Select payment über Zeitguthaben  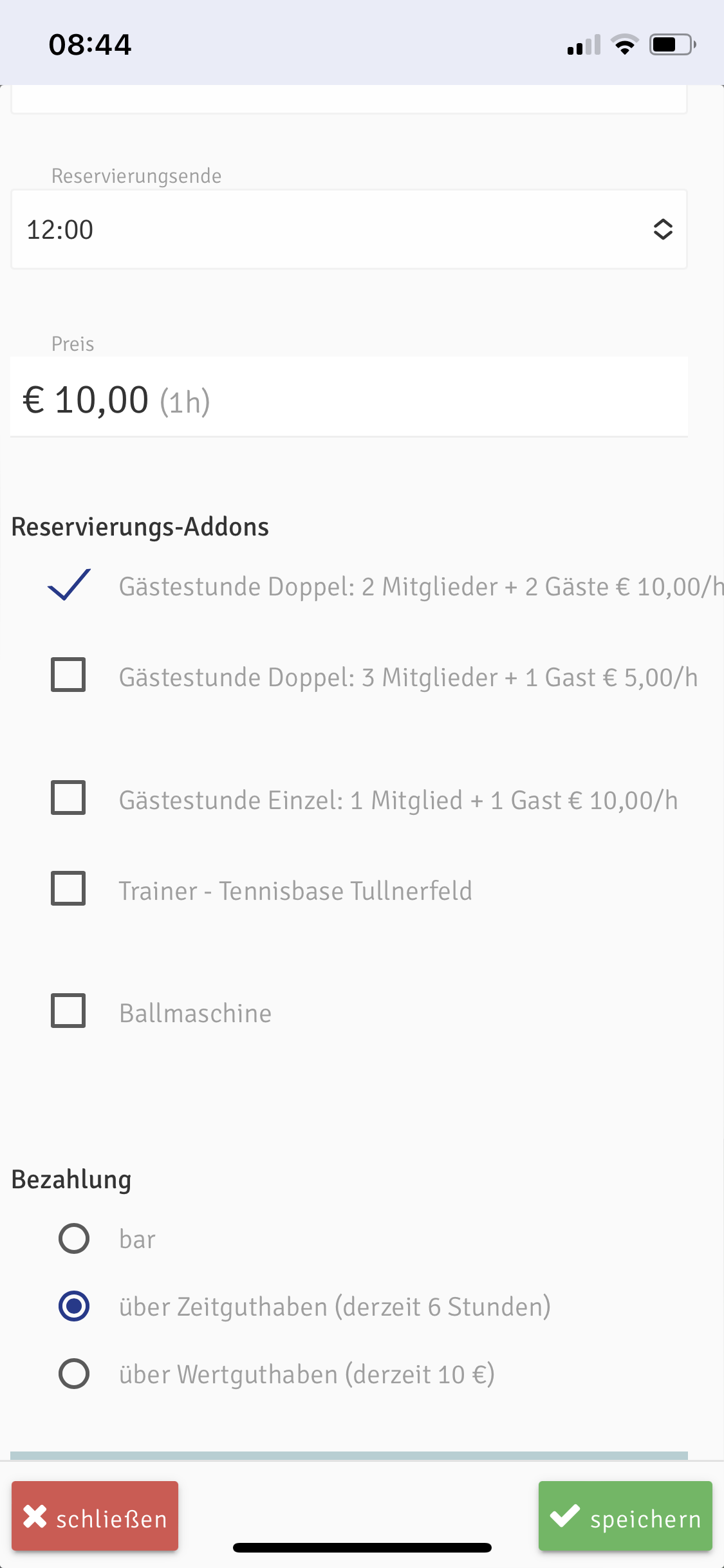pyautogui.click(x=74, y=1306)
